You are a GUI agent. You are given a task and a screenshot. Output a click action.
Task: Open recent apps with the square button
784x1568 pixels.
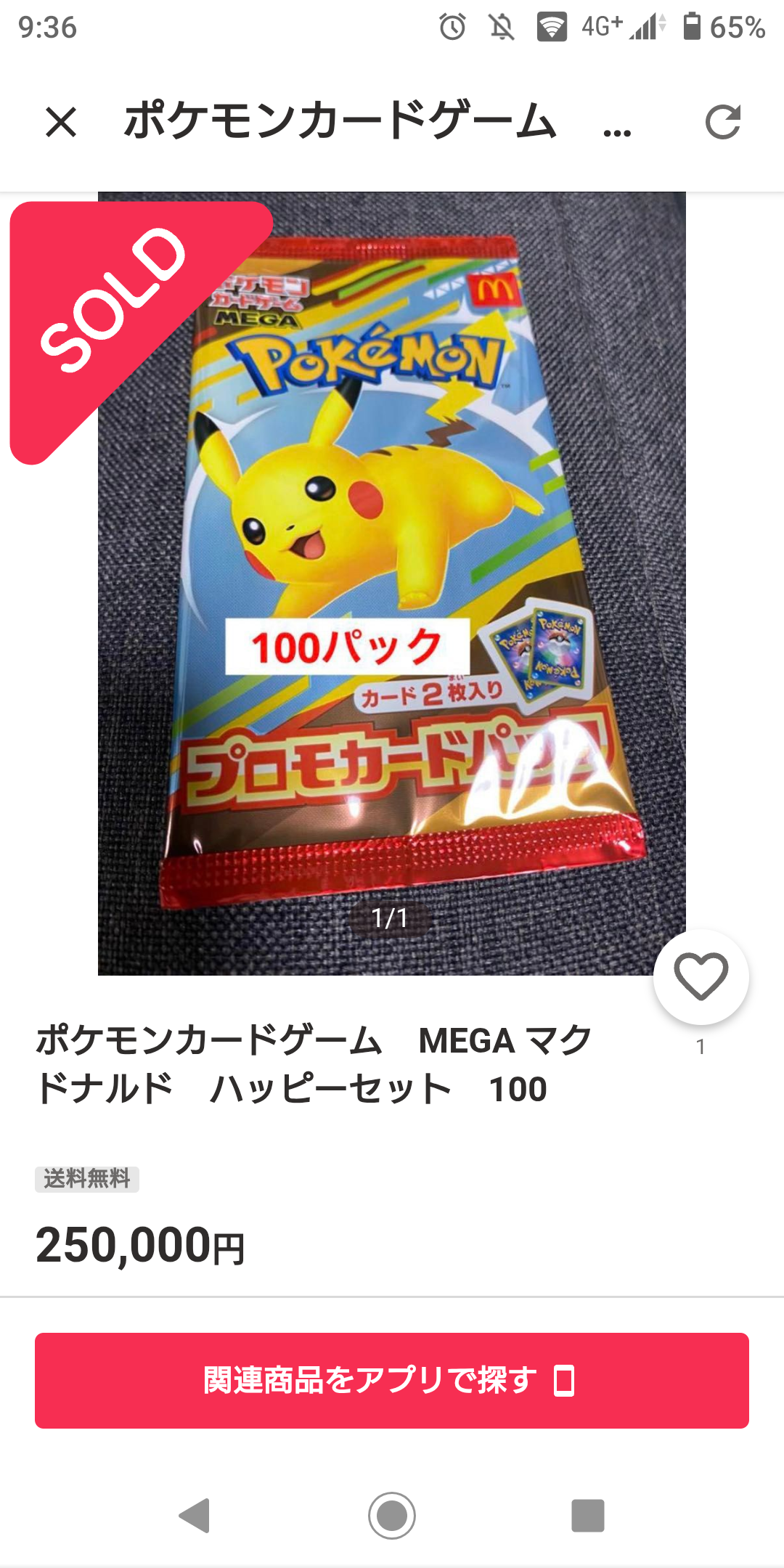pyautogui.click(x=587, y=1515)
